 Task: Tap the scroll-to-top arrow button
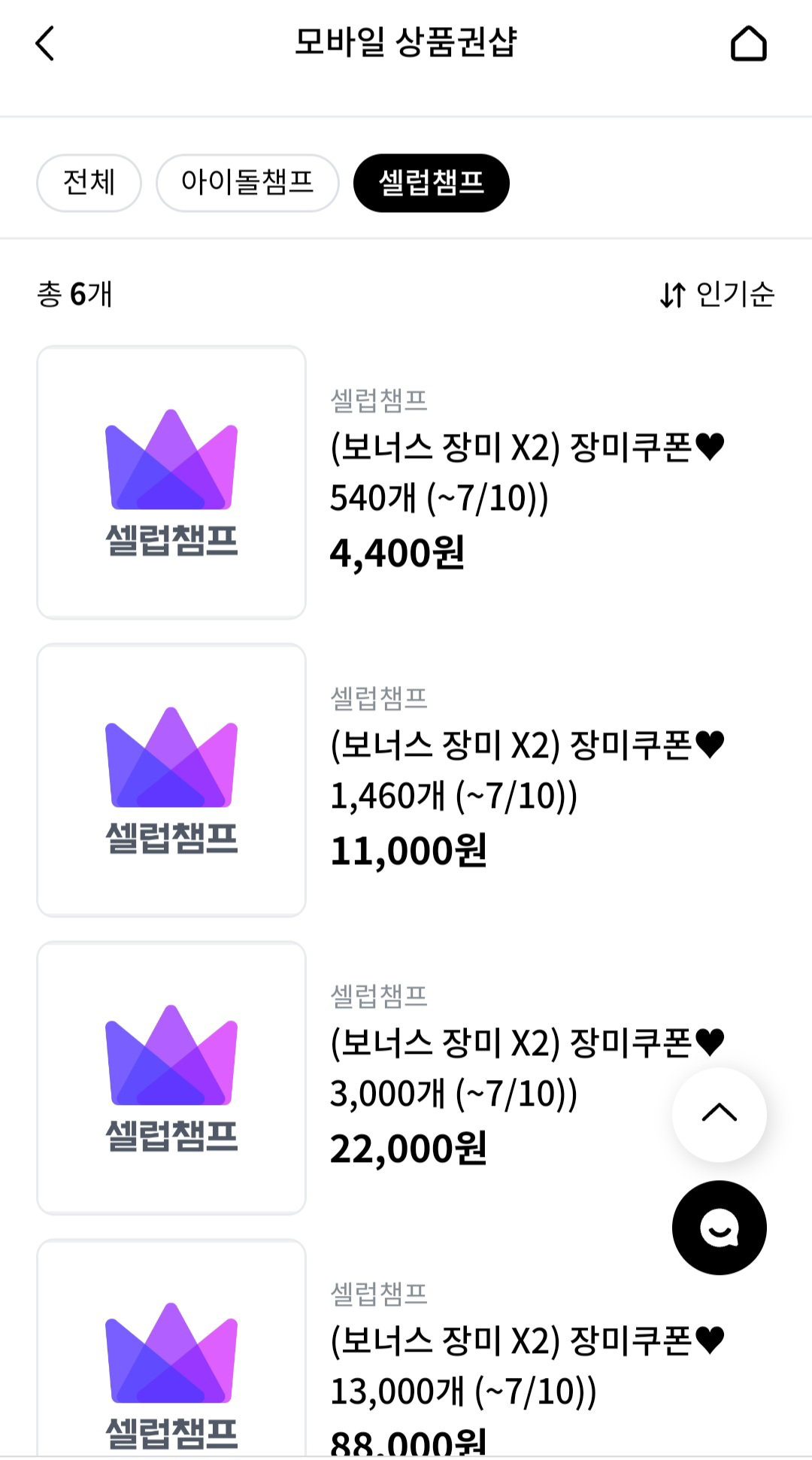coord(720,1114)
